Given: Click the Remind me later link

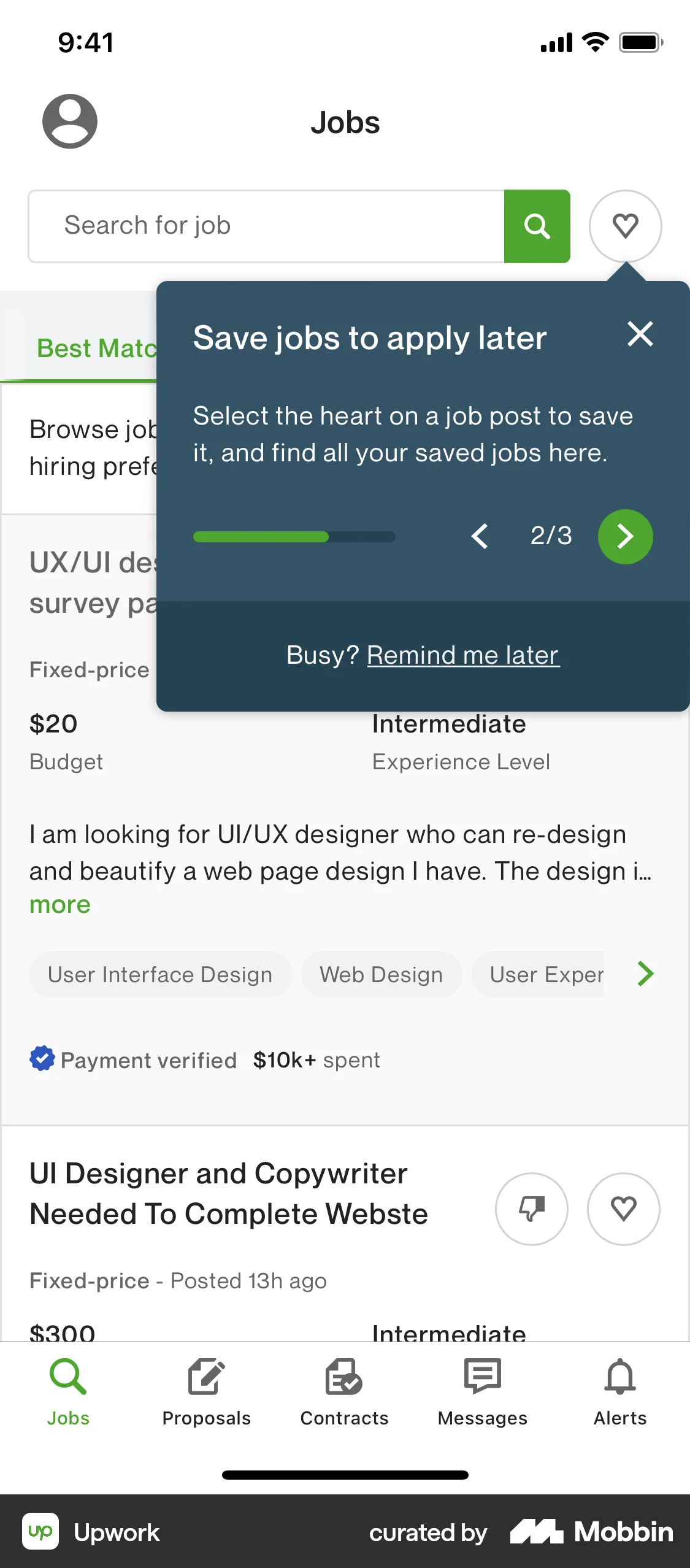Looking at the screenshot, I should 463,655.
